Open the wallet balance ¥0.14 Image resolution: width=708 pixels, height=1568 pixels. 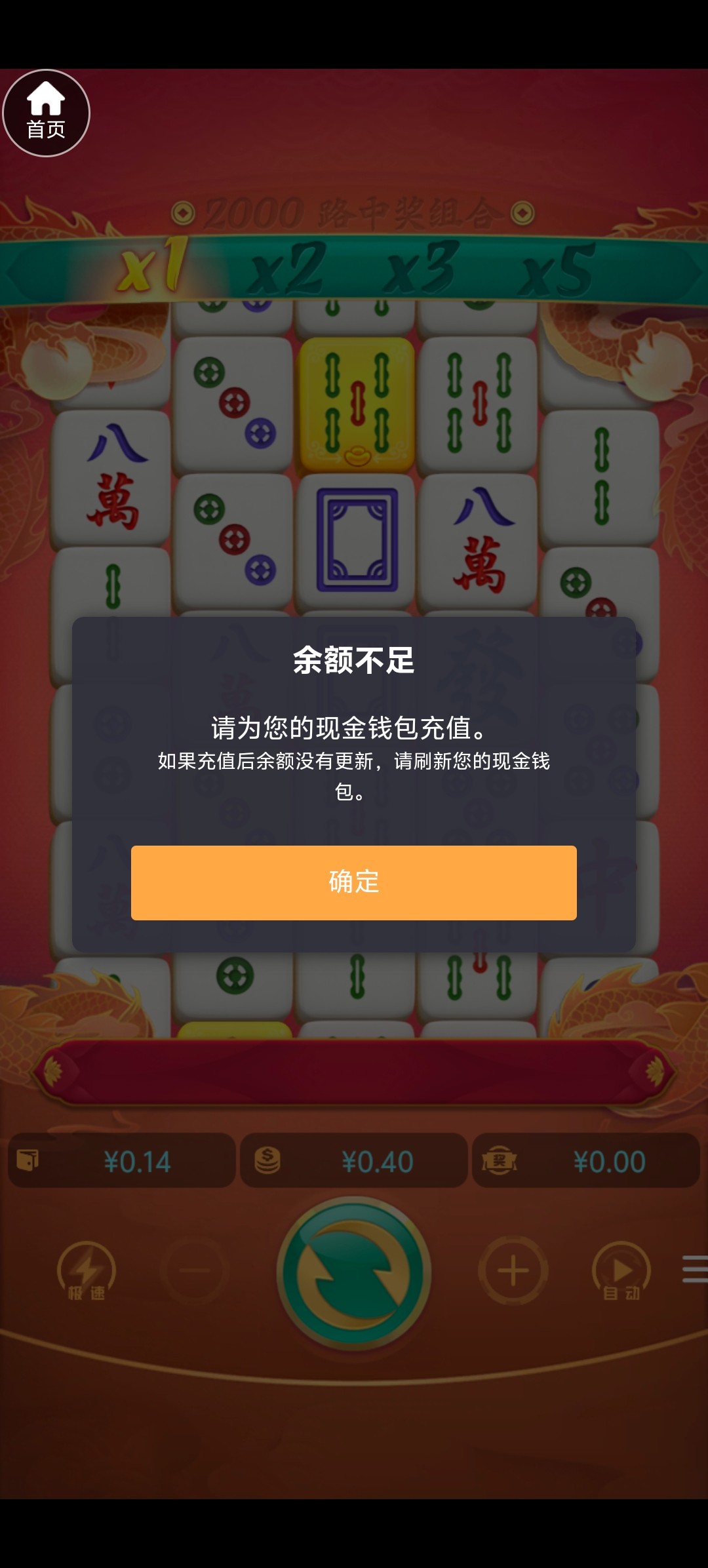coord(122,1162)
